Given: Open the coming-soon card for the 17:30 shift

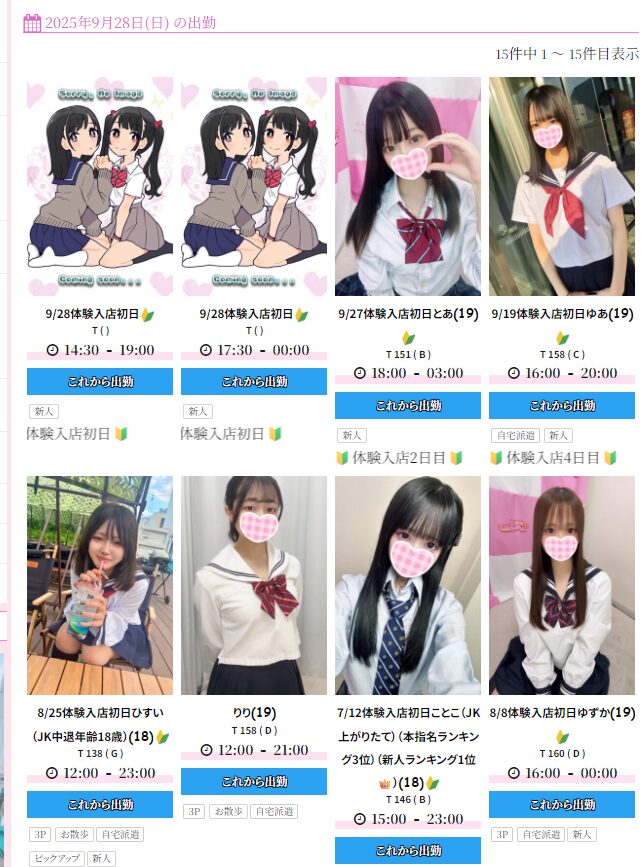Looking at the screenshot, I should tap(253, 186).
